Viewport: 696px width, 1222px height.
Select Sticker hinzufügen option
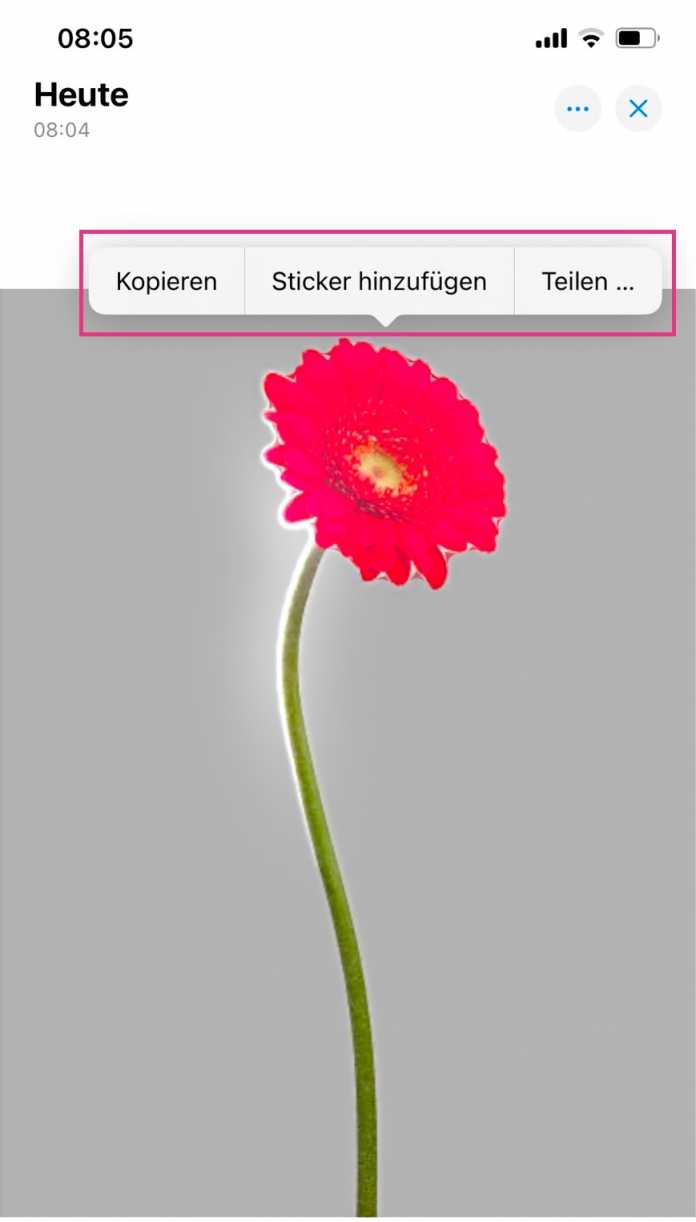click(x=379, y=282)
